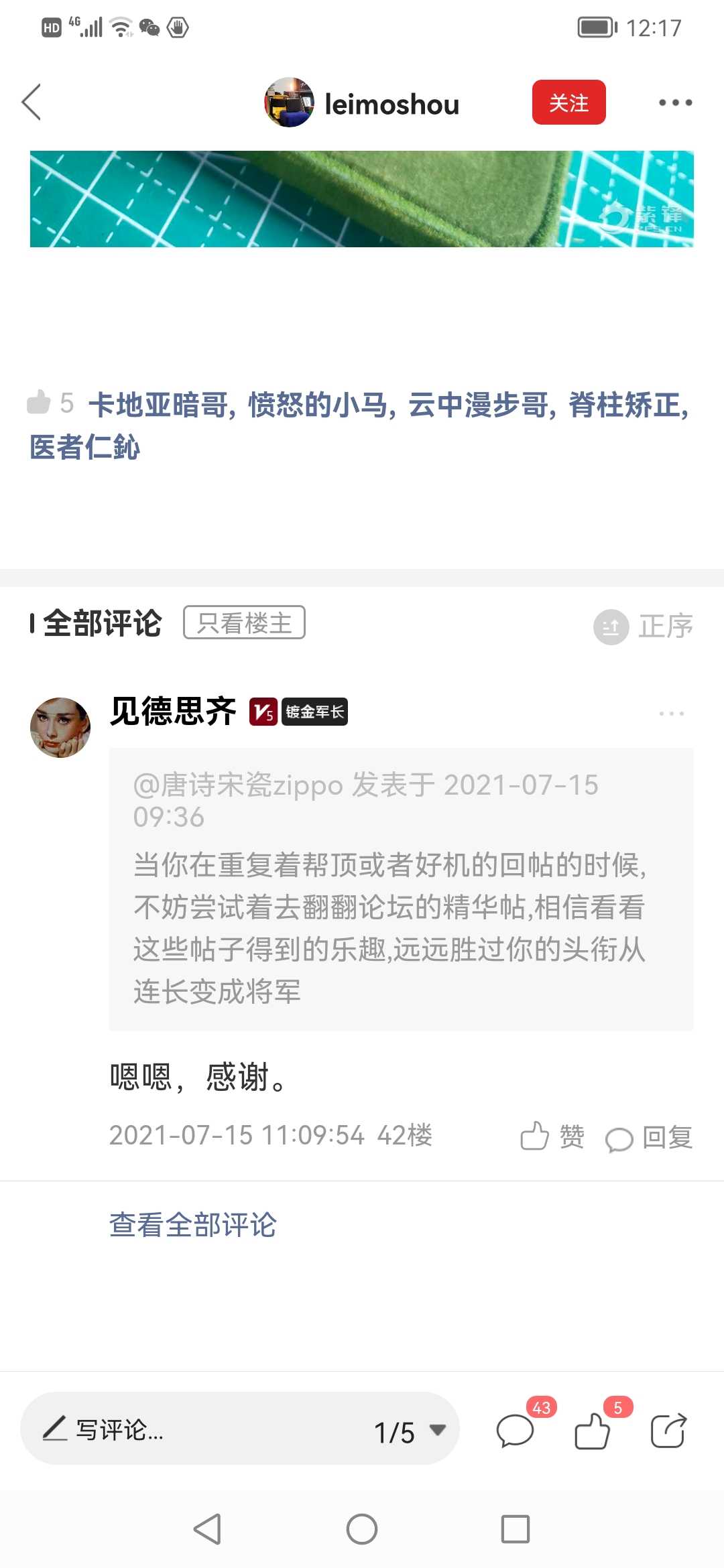Expand the 1/5 page selector

coord(410,1432)
